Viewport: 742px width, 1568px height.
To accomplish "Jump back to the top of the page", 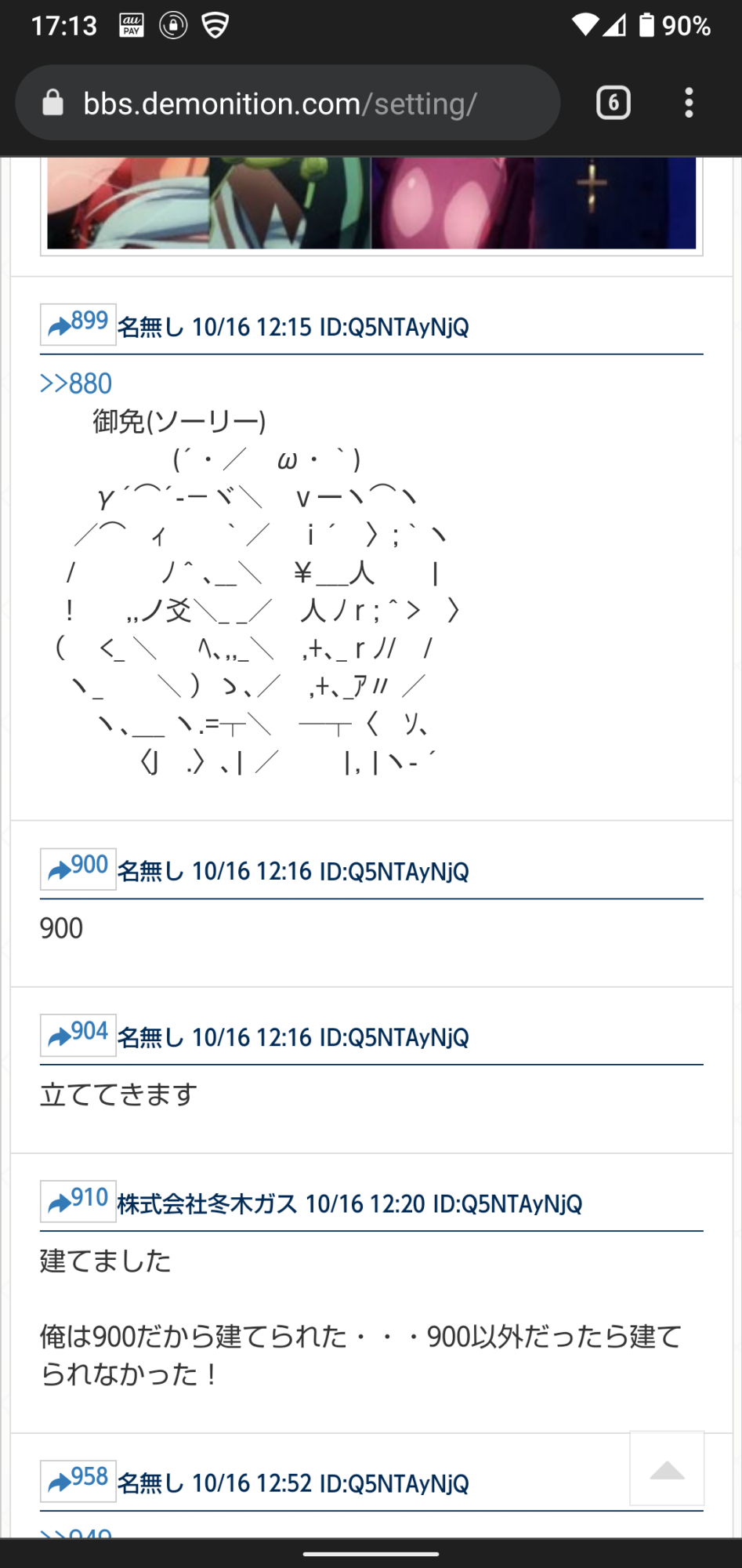I will [667, 1468].
